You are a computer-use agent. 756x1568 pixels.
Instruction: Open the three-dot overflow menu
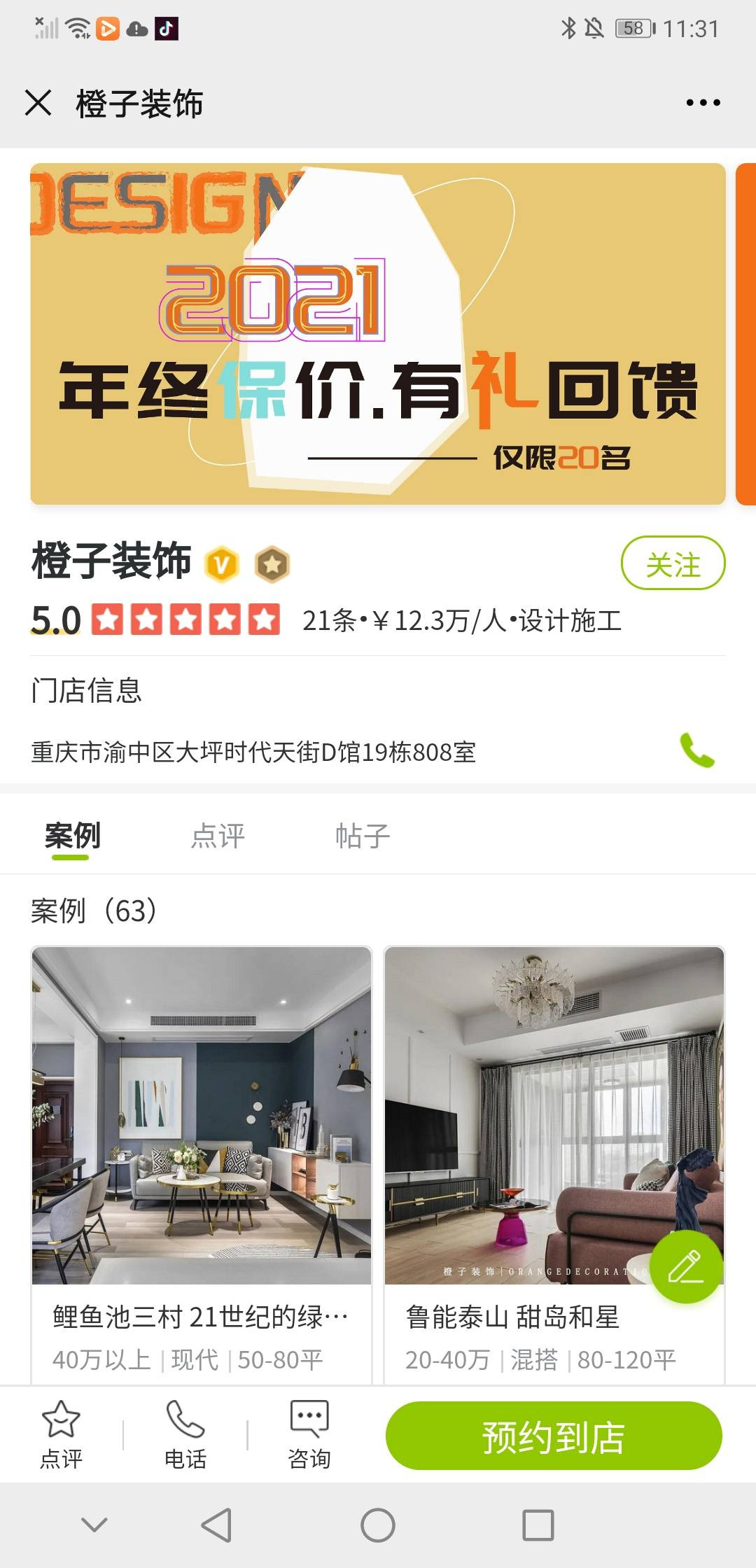pos(703,103)
